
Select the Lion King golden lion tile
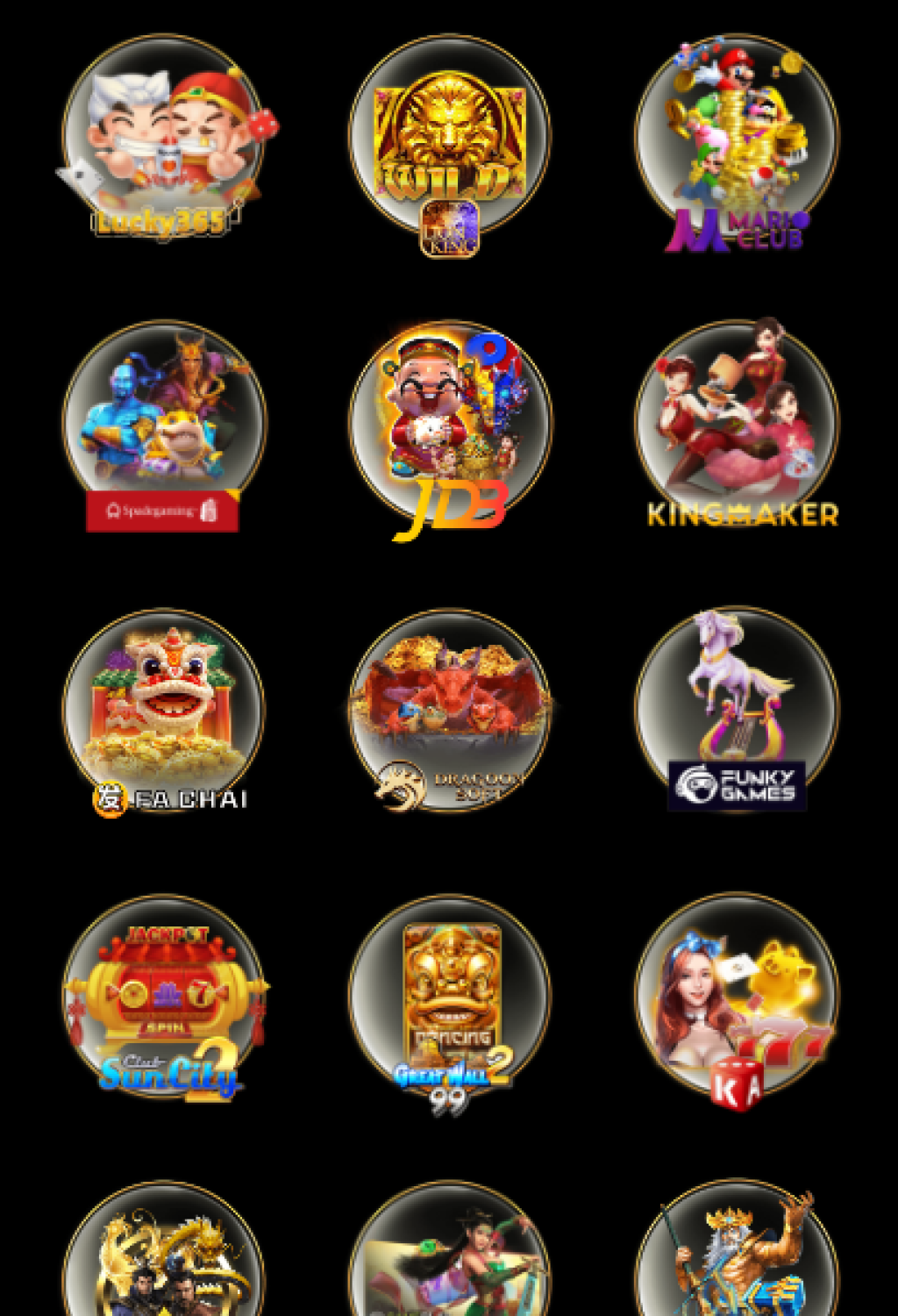[x=450, y=139]
